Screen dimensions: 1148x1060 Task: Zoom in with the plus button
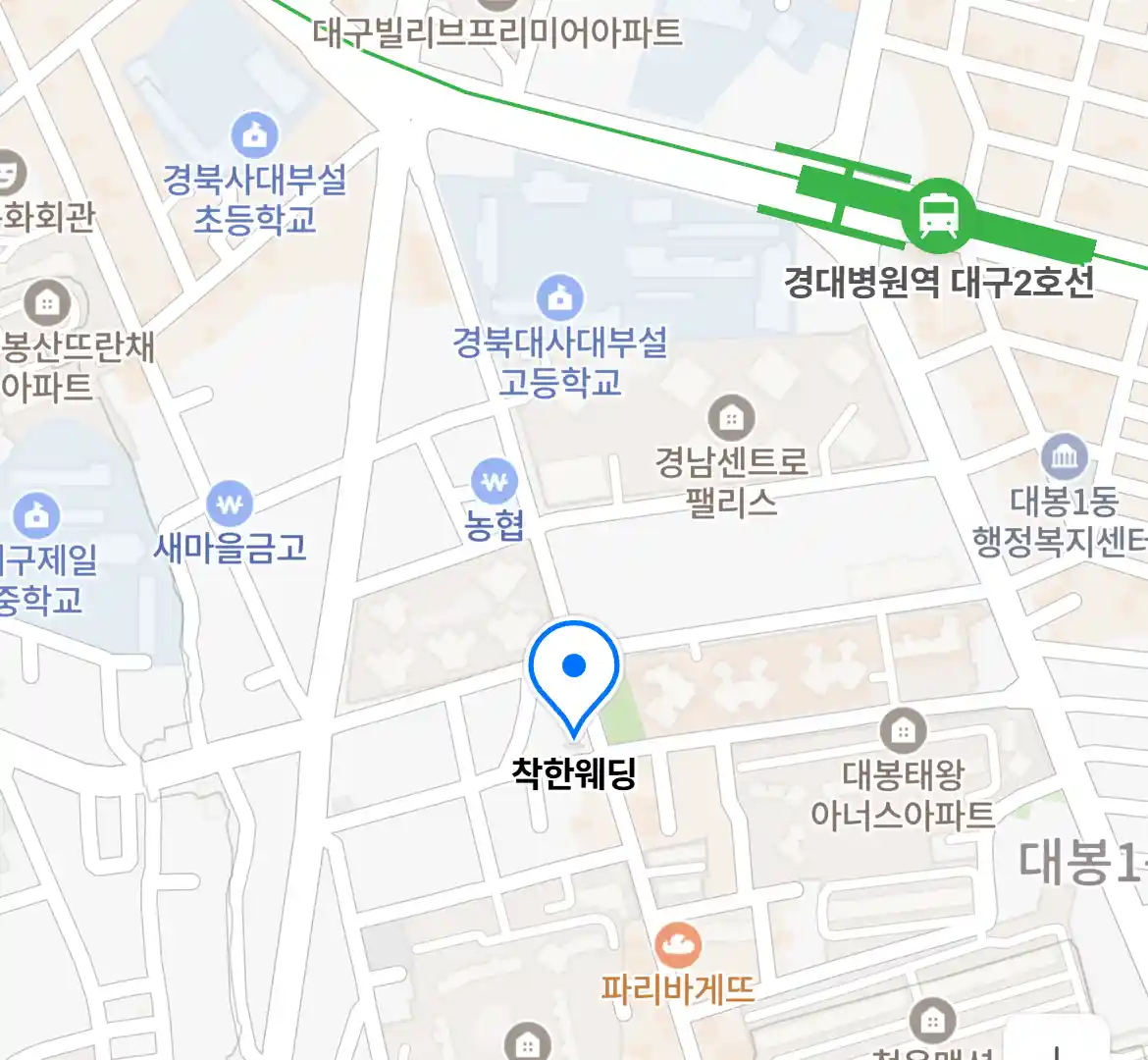coord(1058,1048)
